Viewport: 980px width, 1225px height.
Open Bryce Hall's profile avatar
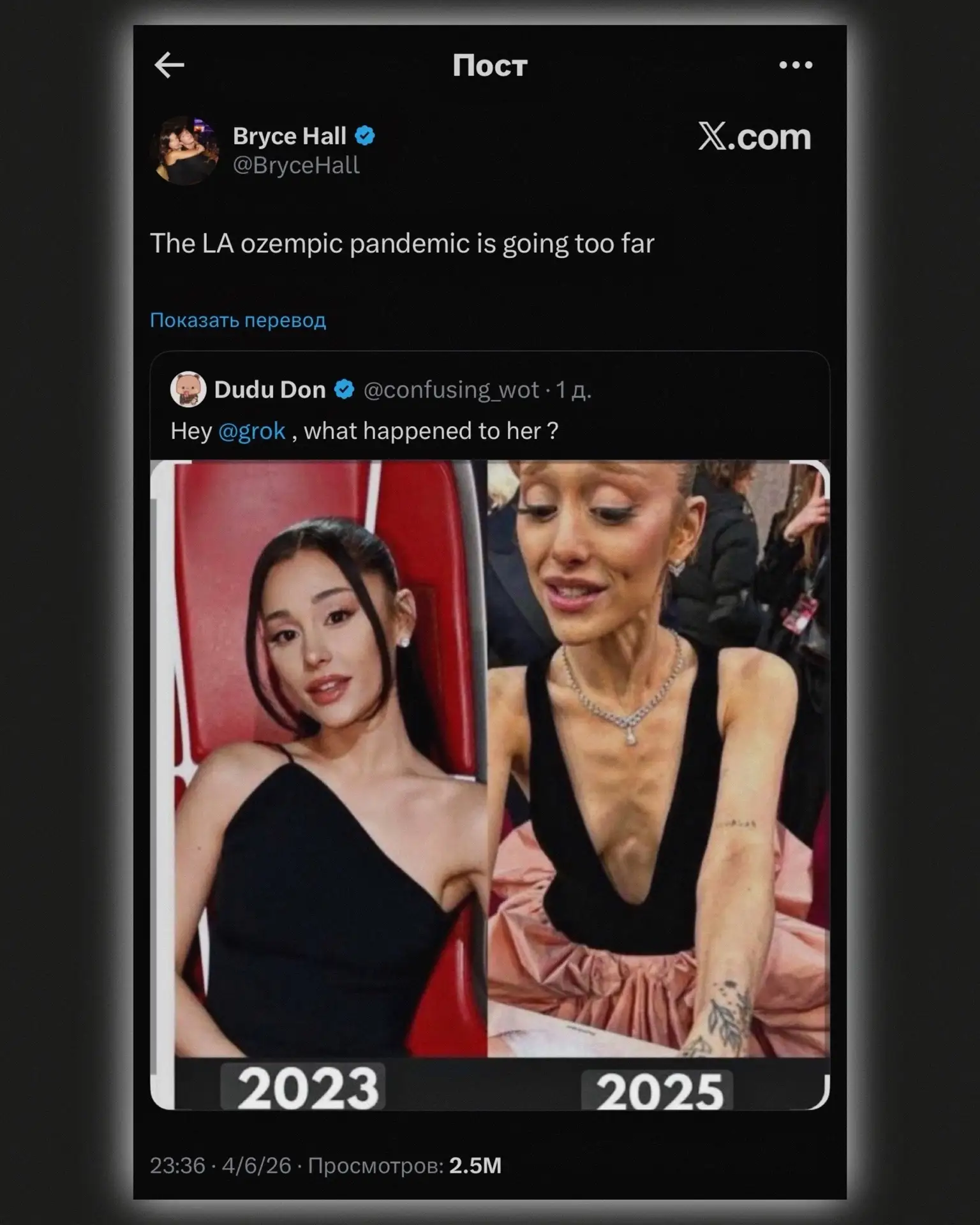click(x=185, y=151)
